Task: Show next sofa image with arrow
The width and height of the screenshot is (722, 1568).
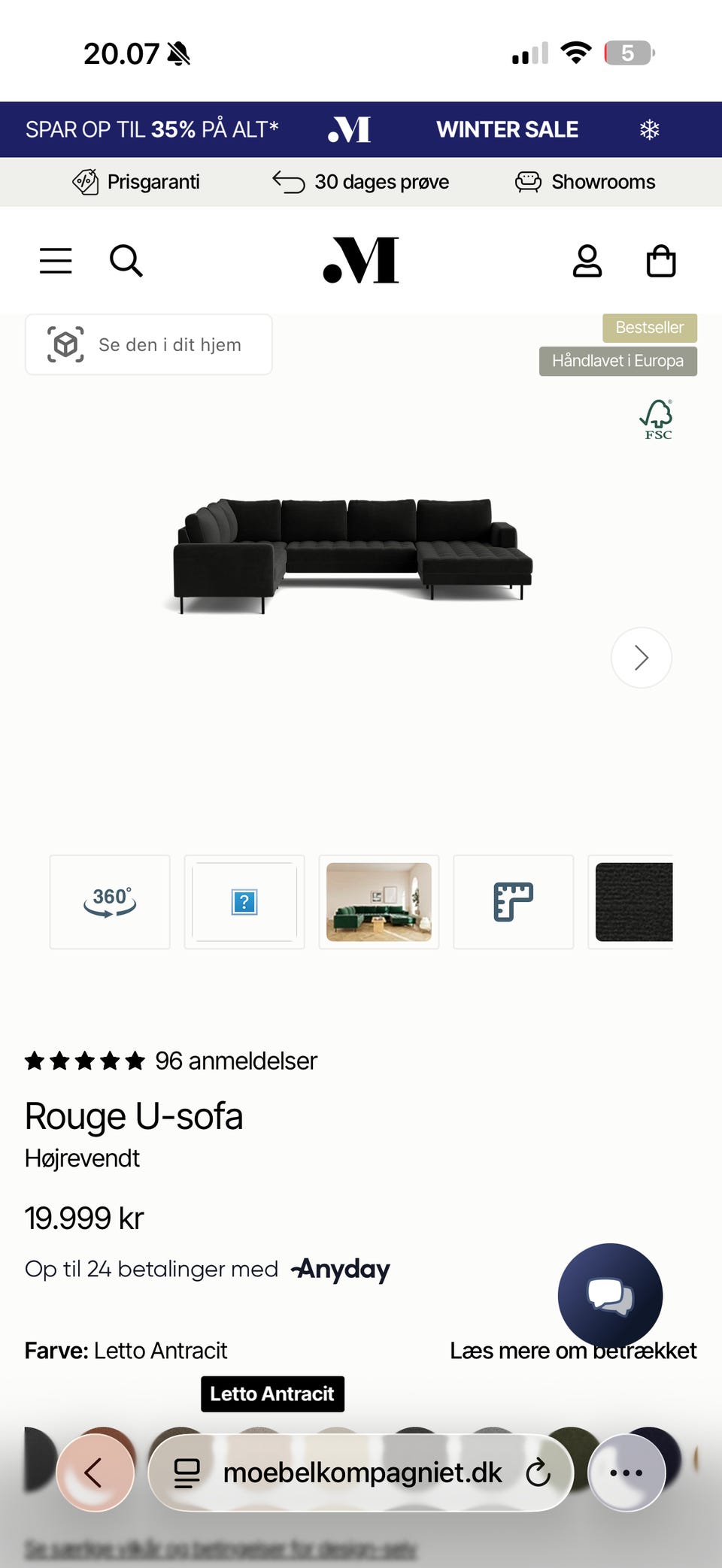Action: pyautogui.click(x=641, y=658)
